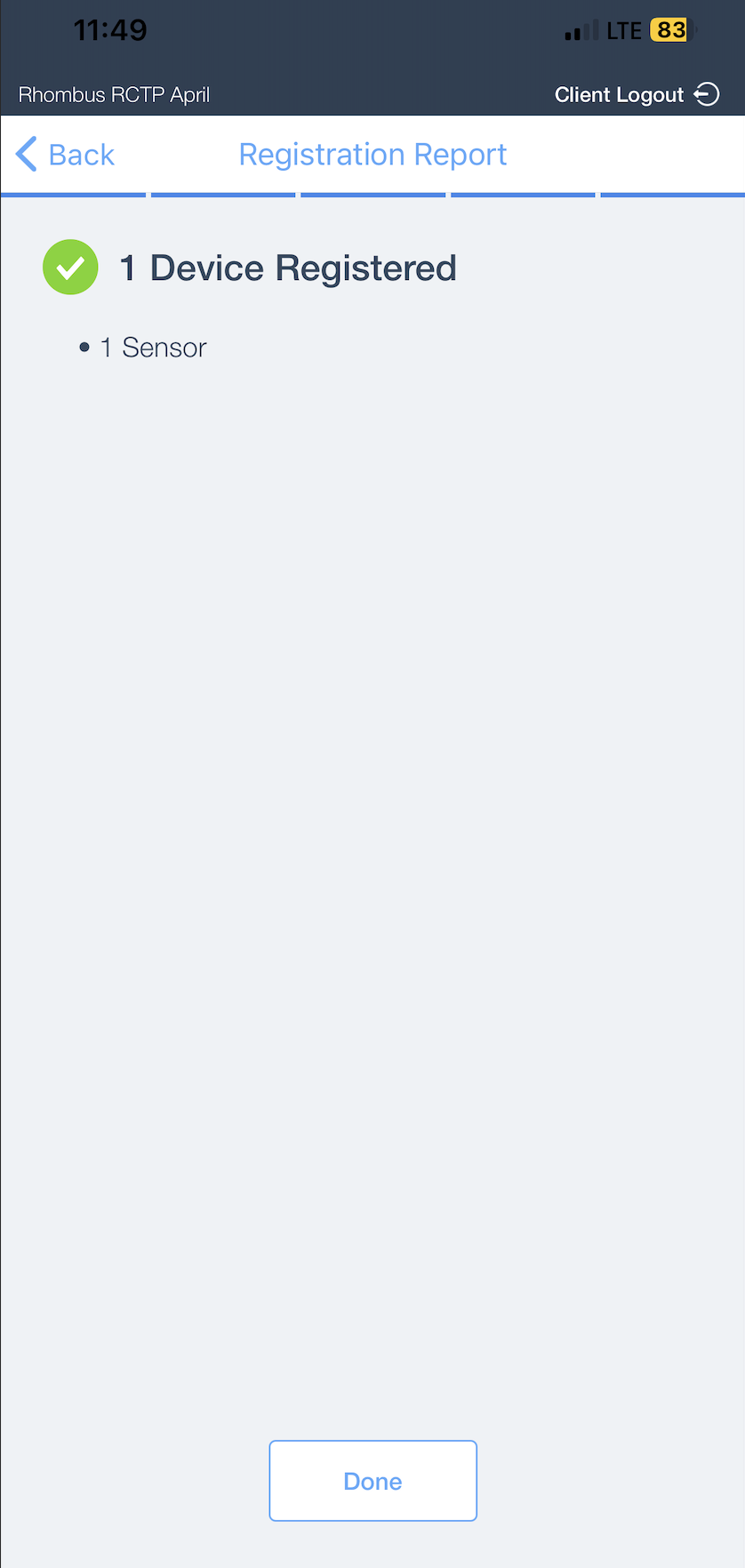Go back using the Back button

[x=66, y=155]
